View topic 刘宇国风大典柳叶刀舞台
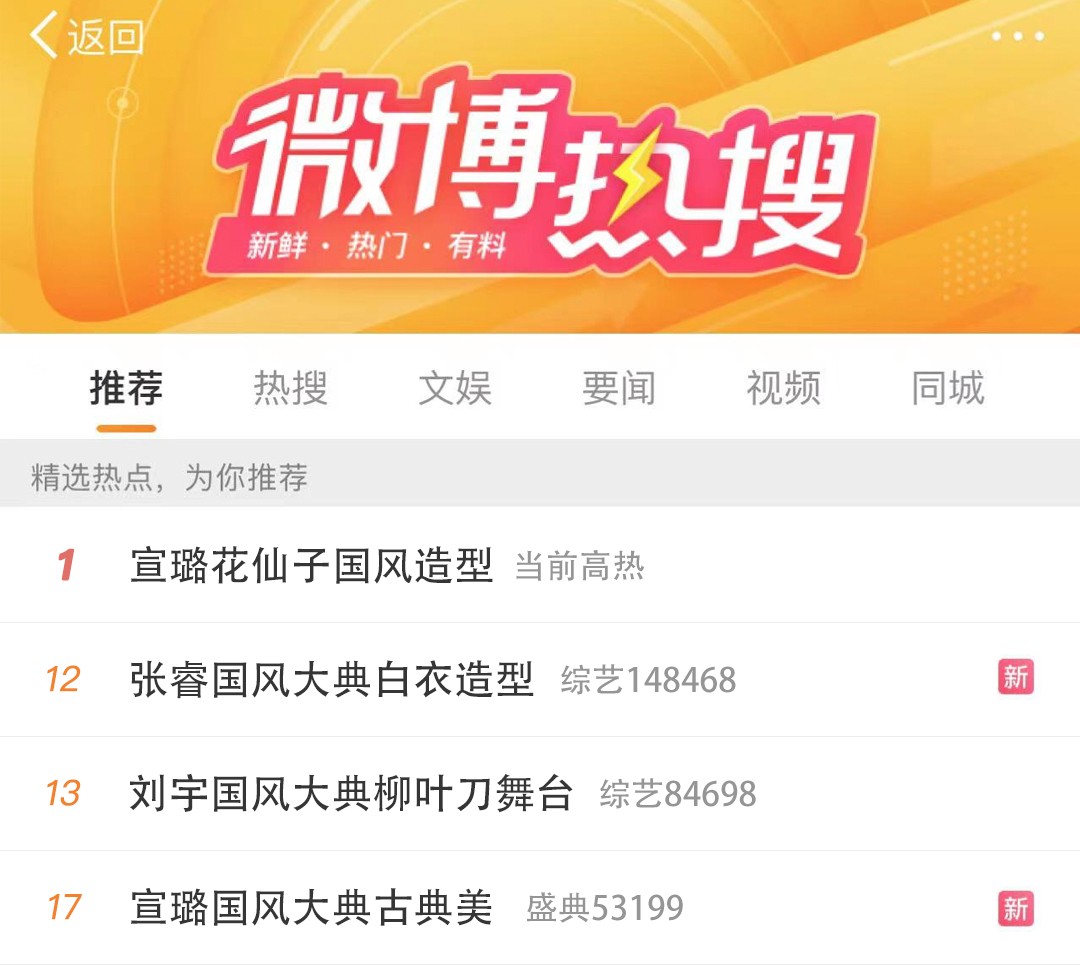 351,794
